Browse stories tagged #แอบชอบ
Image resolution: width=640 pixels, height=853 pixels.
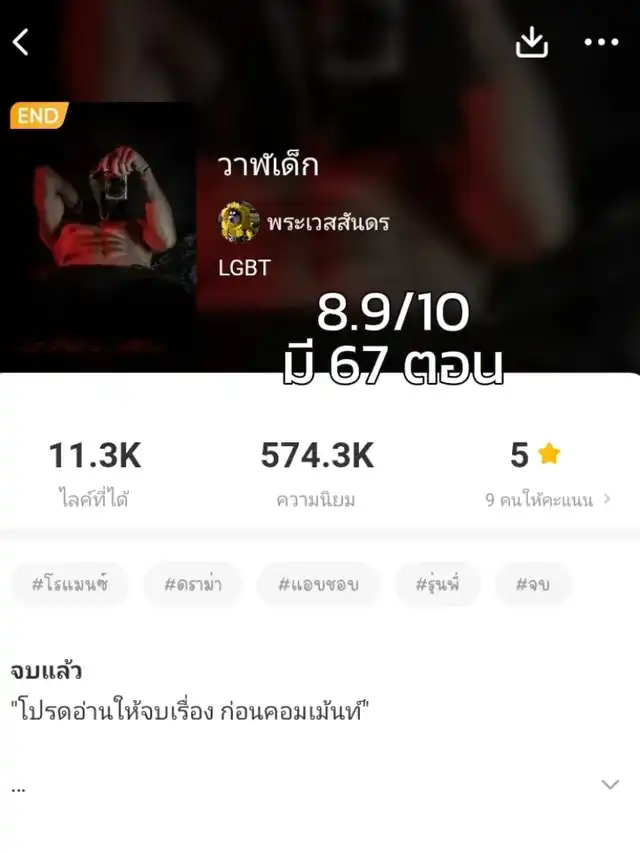(318, 584)
